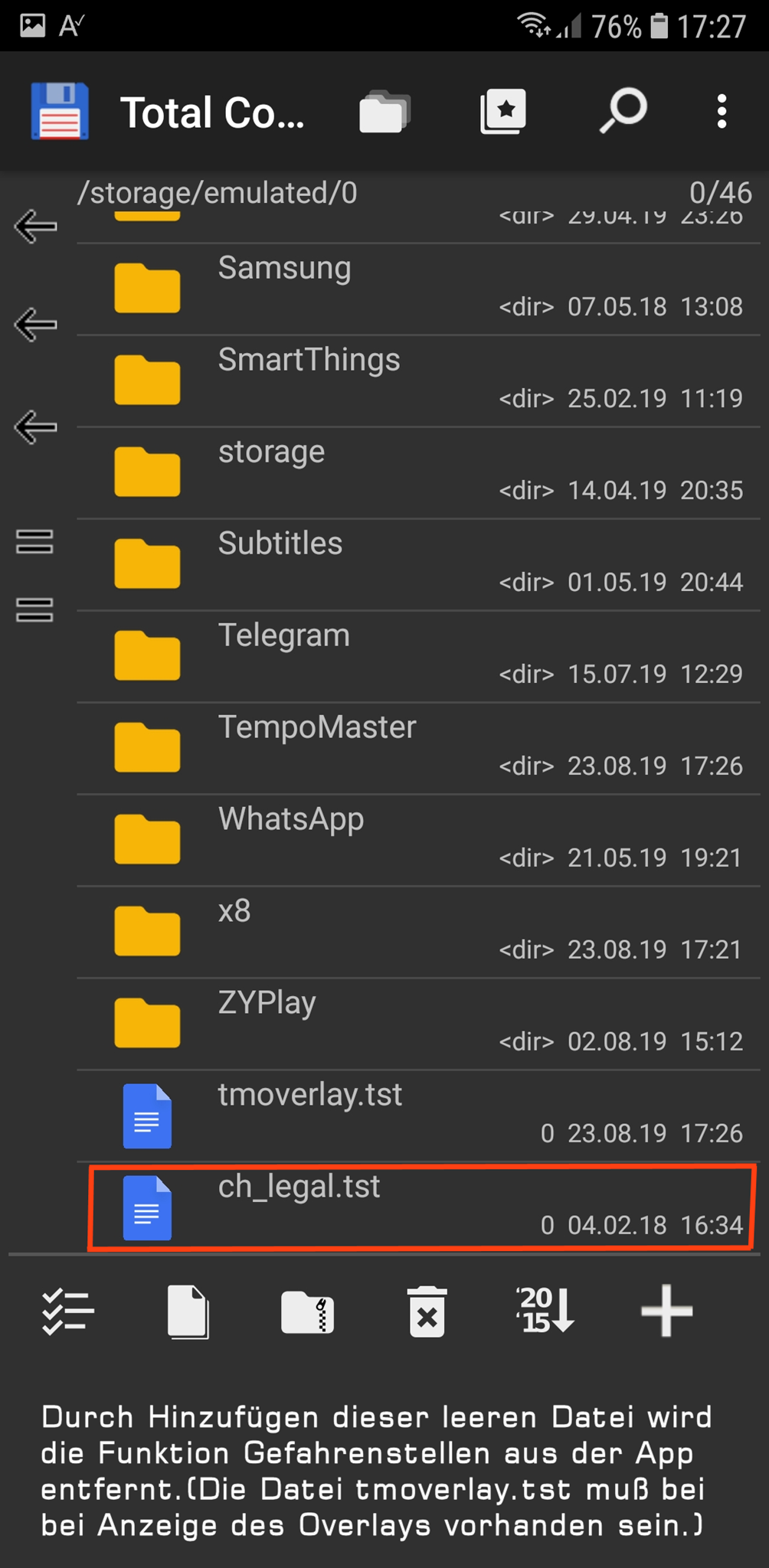Open the WhatsApp folder
Viewport: 769px width, 1568px height.
point(418,840)
